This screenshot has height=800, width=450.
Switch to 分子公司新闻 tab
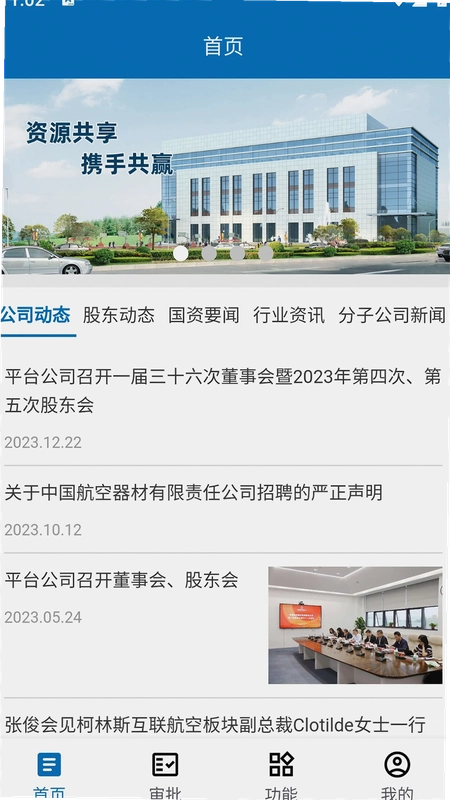392,315
